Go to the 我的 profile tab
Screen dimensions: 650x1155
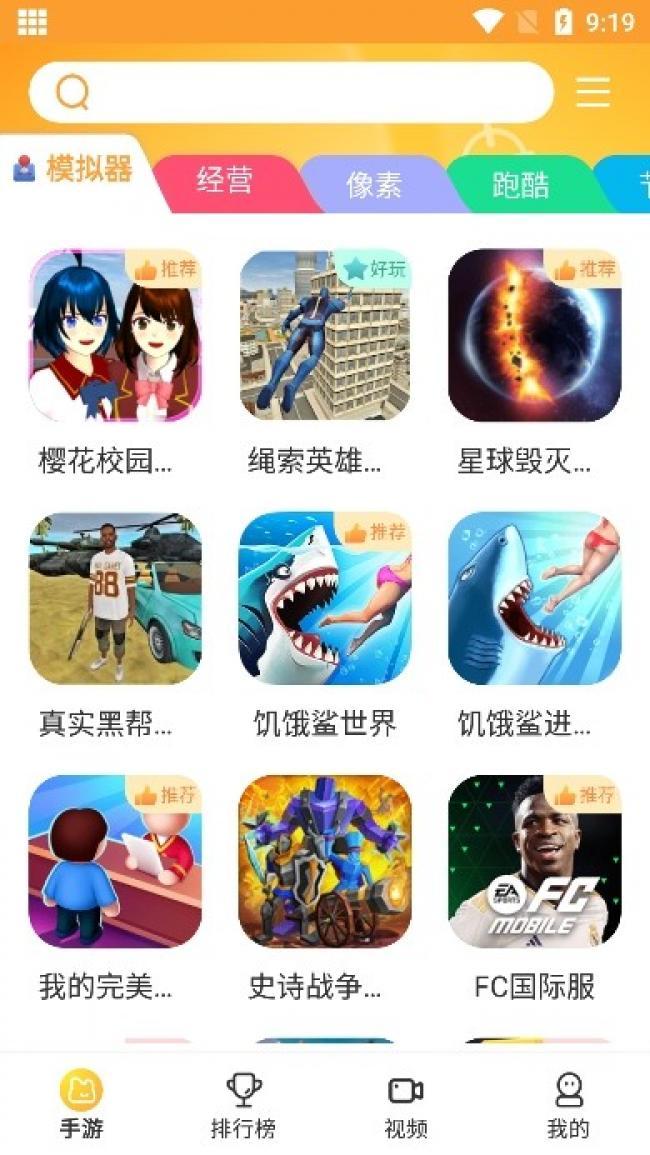click(x=568, y=1104)
